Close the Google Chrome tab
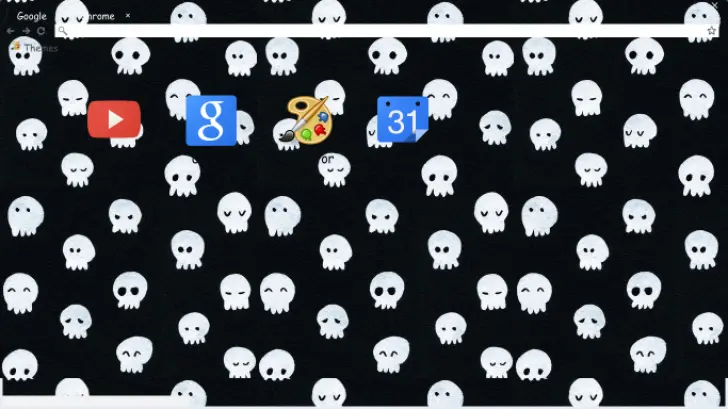The image size is (728, 409). [127, 16]
